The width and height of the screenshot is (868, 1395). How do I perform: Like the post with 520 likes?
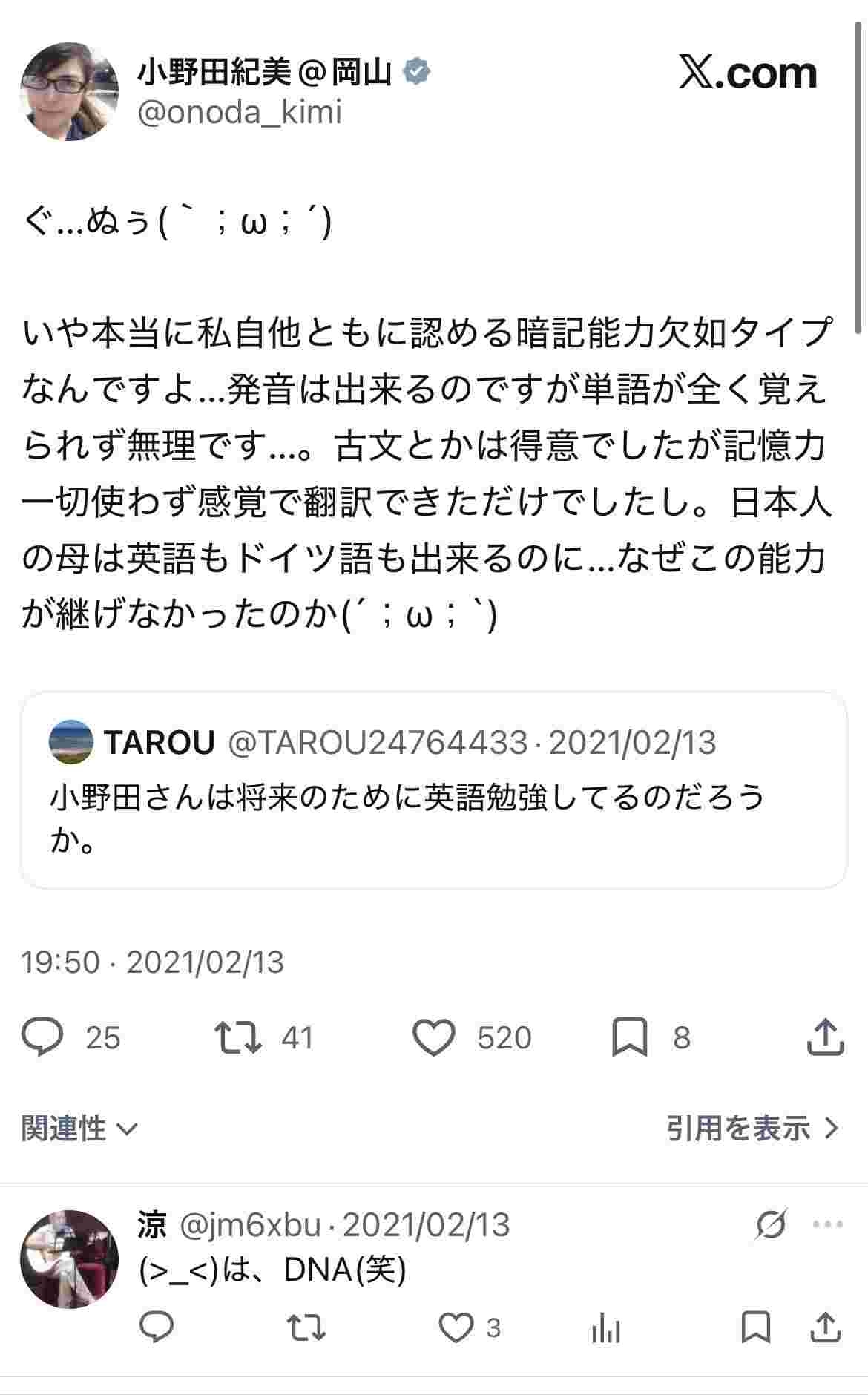[x=434, y=1037]
